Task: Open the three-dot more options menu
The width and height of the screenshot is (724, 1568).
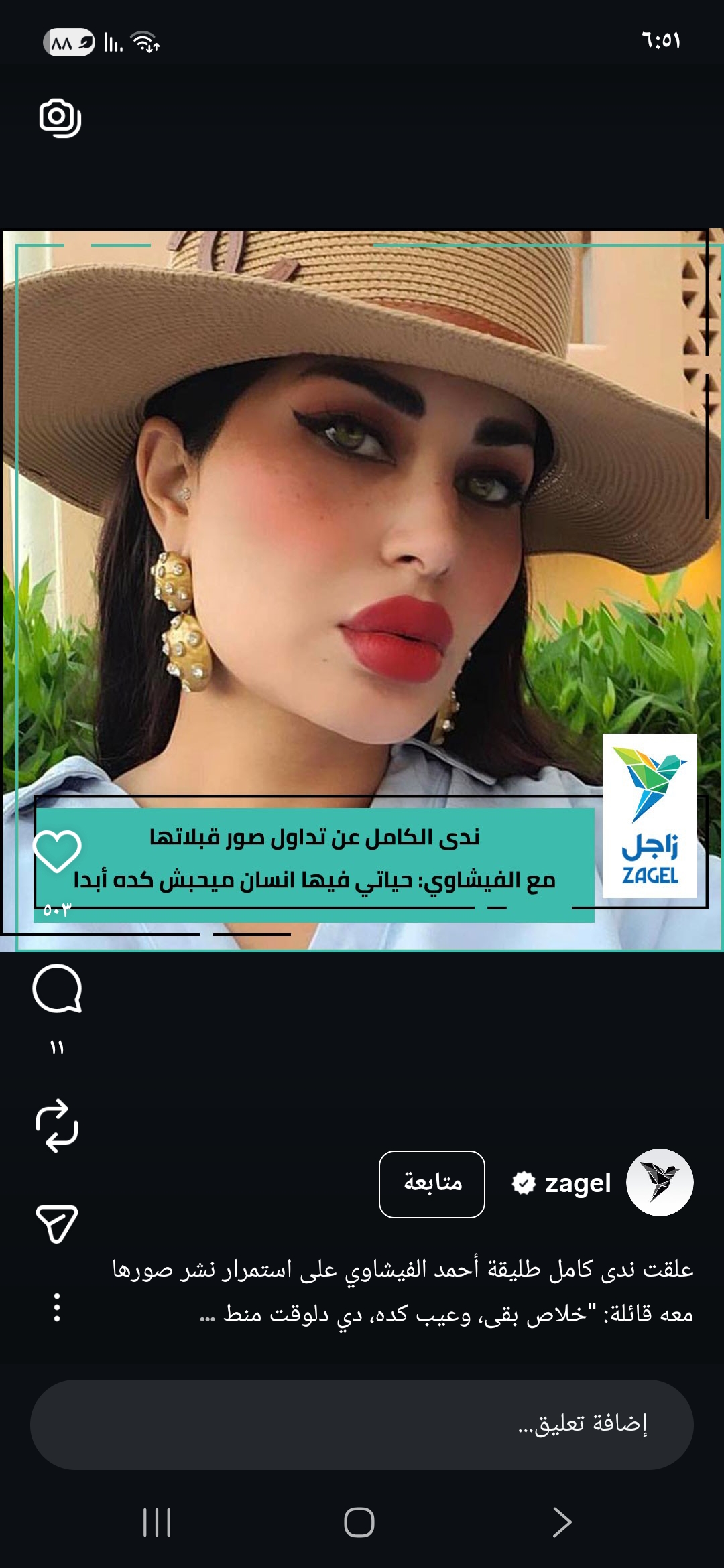Action: [x=57, y=1307]
